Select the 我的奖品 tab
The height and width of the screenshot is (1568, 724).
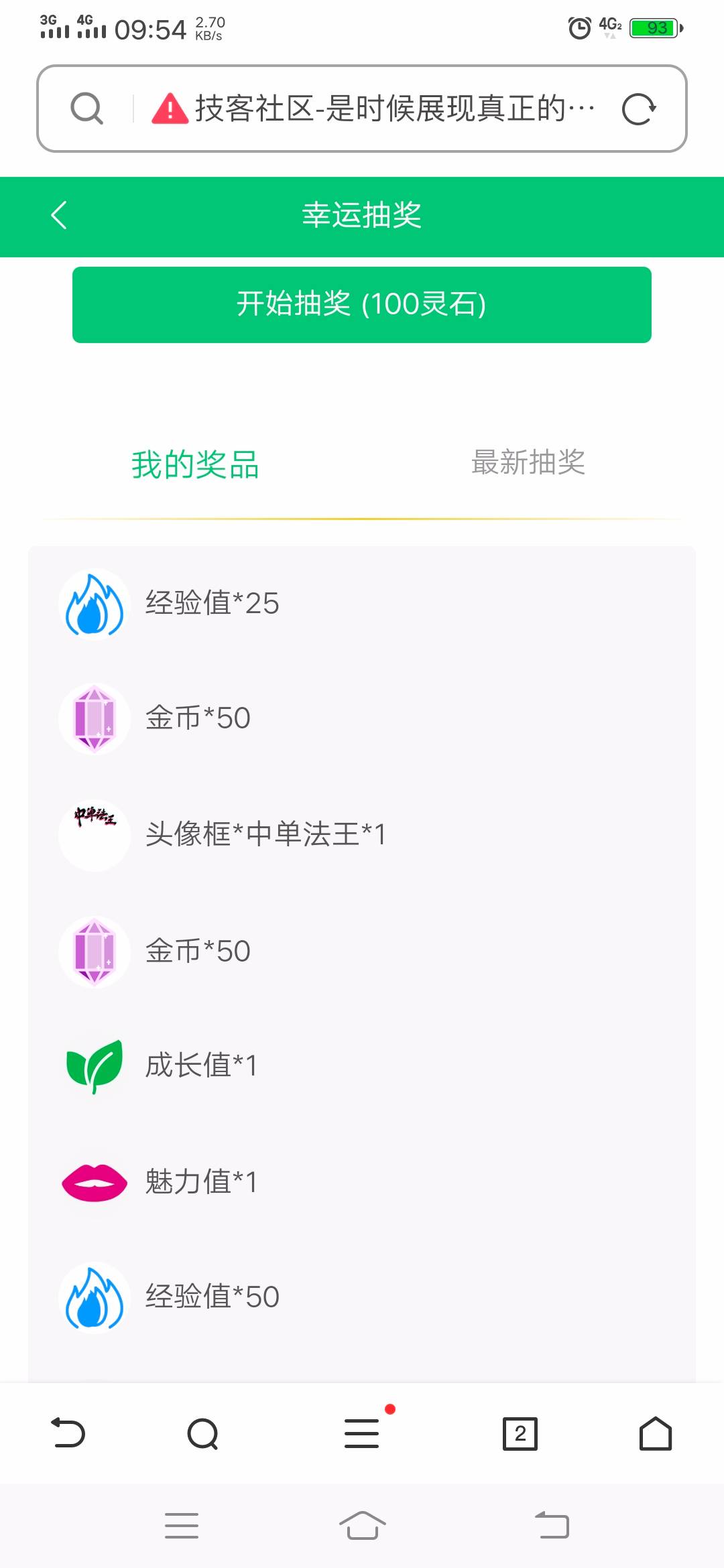pyautogui.click(x=195, y=464)
